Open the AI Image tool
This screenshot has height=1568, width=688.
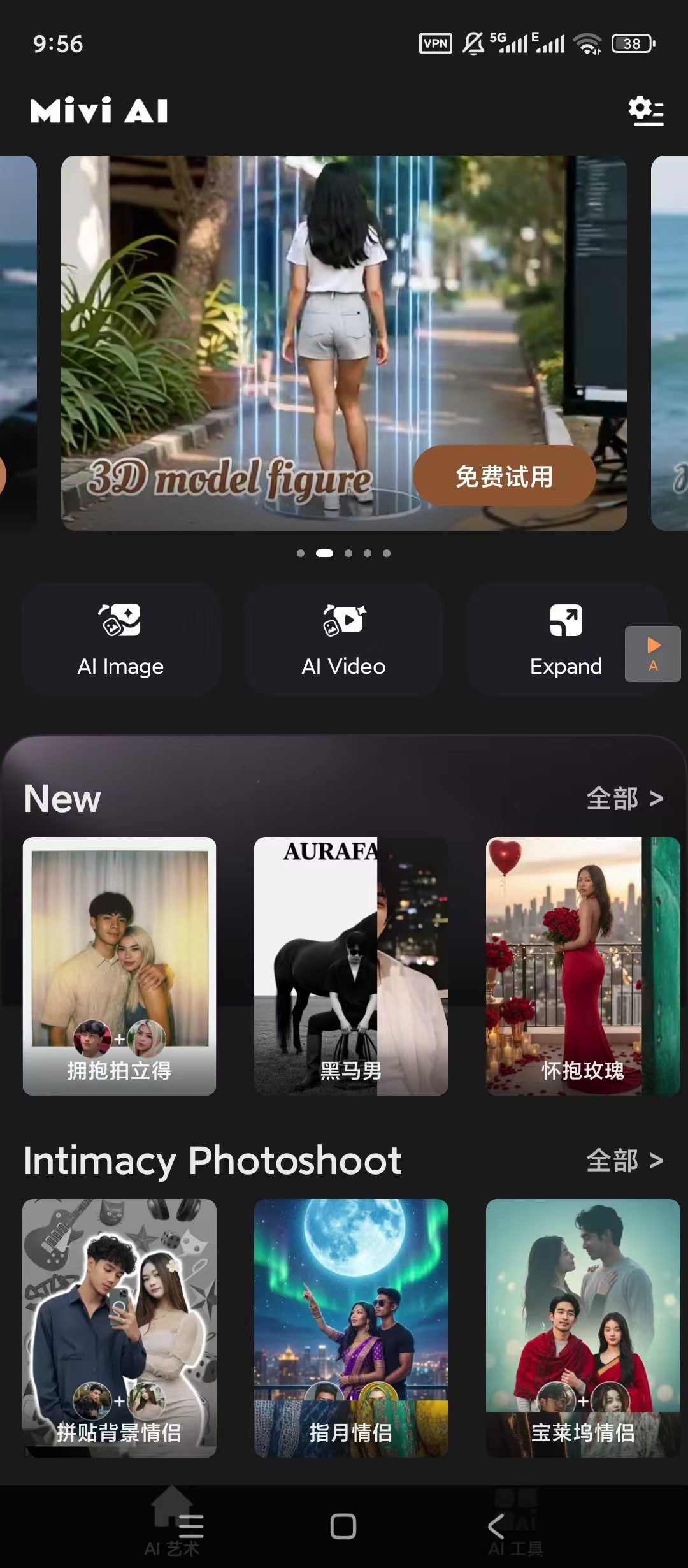coord(120,639)
